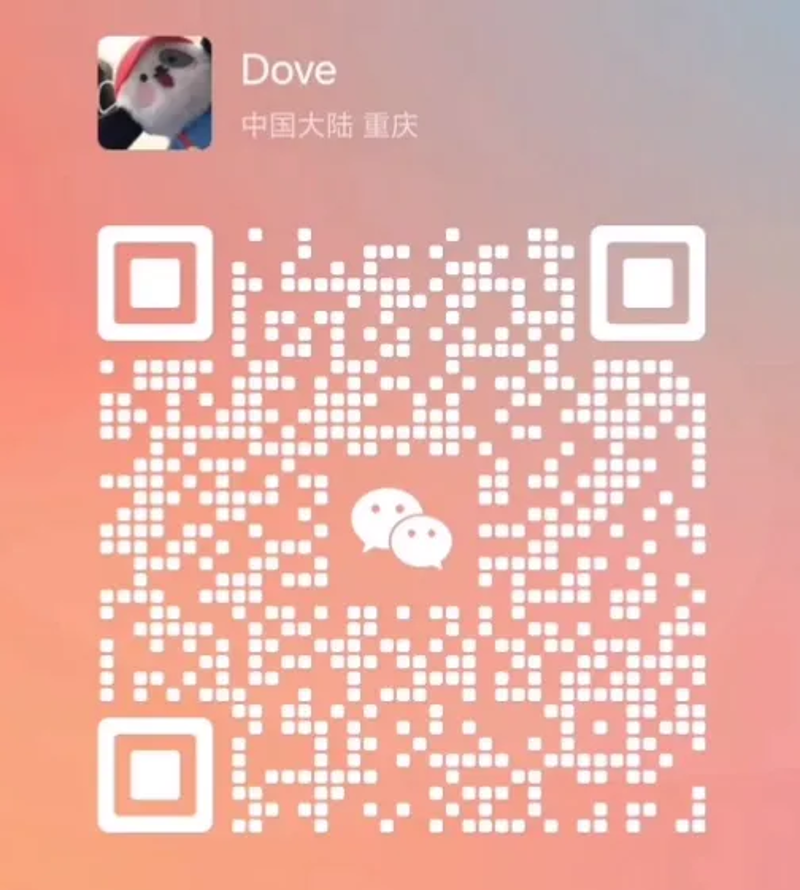This screenshot has width=800, height=890.
Task: Click the panda avatar picture
Action: click(155, 92)
